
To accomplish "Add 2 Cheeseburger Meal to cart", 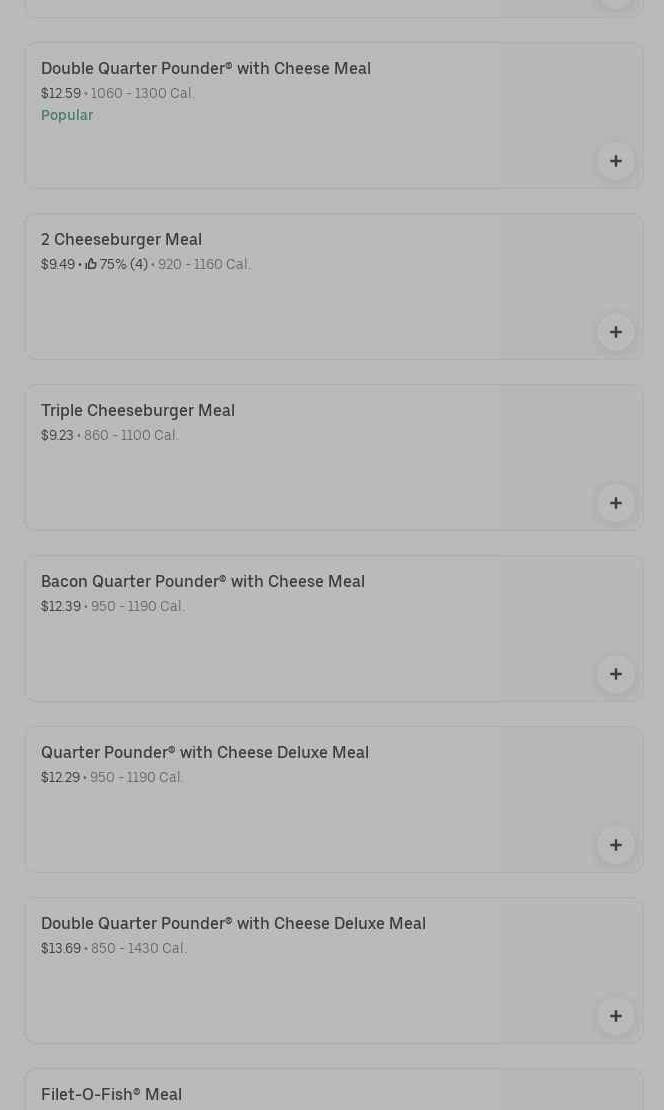I will [x=616, y=332].
